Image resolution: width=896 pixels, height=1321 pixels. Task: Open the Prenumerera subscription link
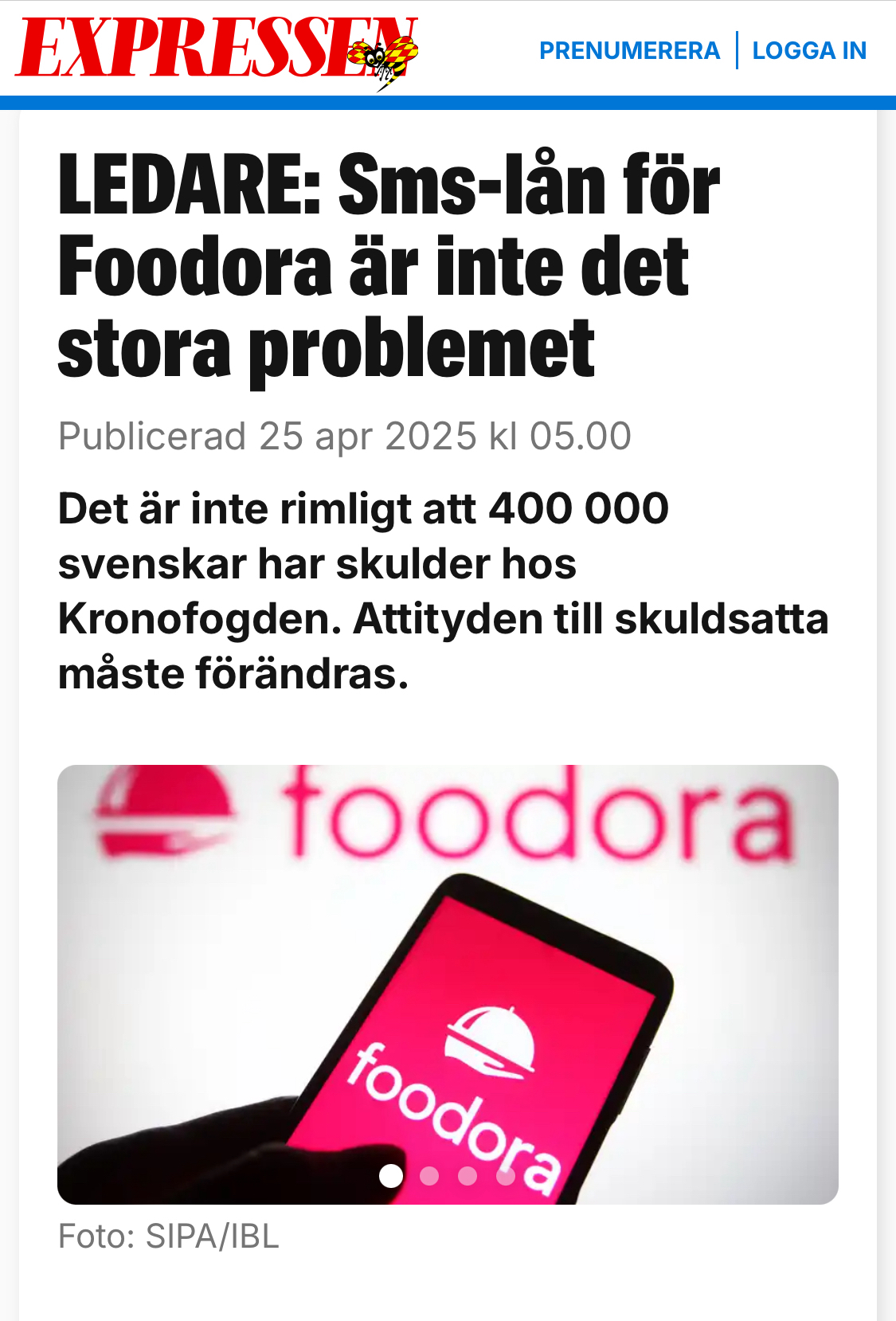629,50
